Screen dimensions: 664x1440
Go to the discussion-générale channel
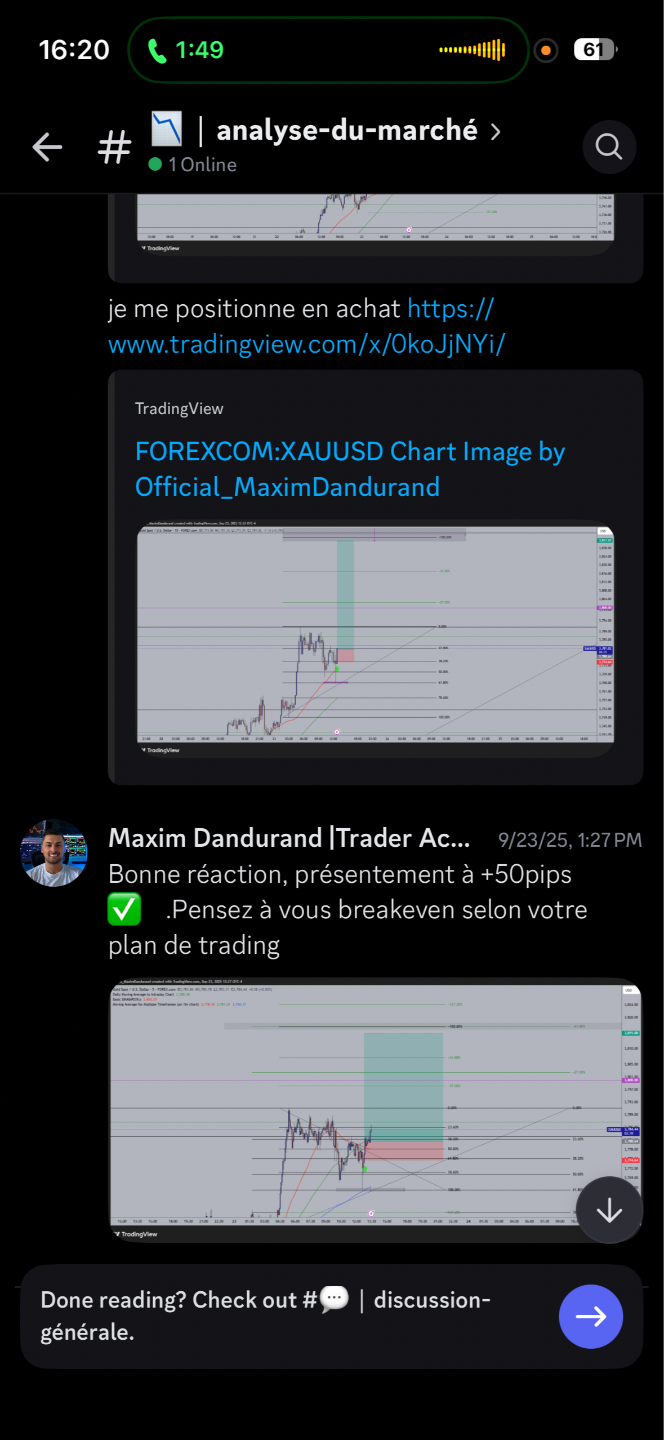coord(591,1316)
